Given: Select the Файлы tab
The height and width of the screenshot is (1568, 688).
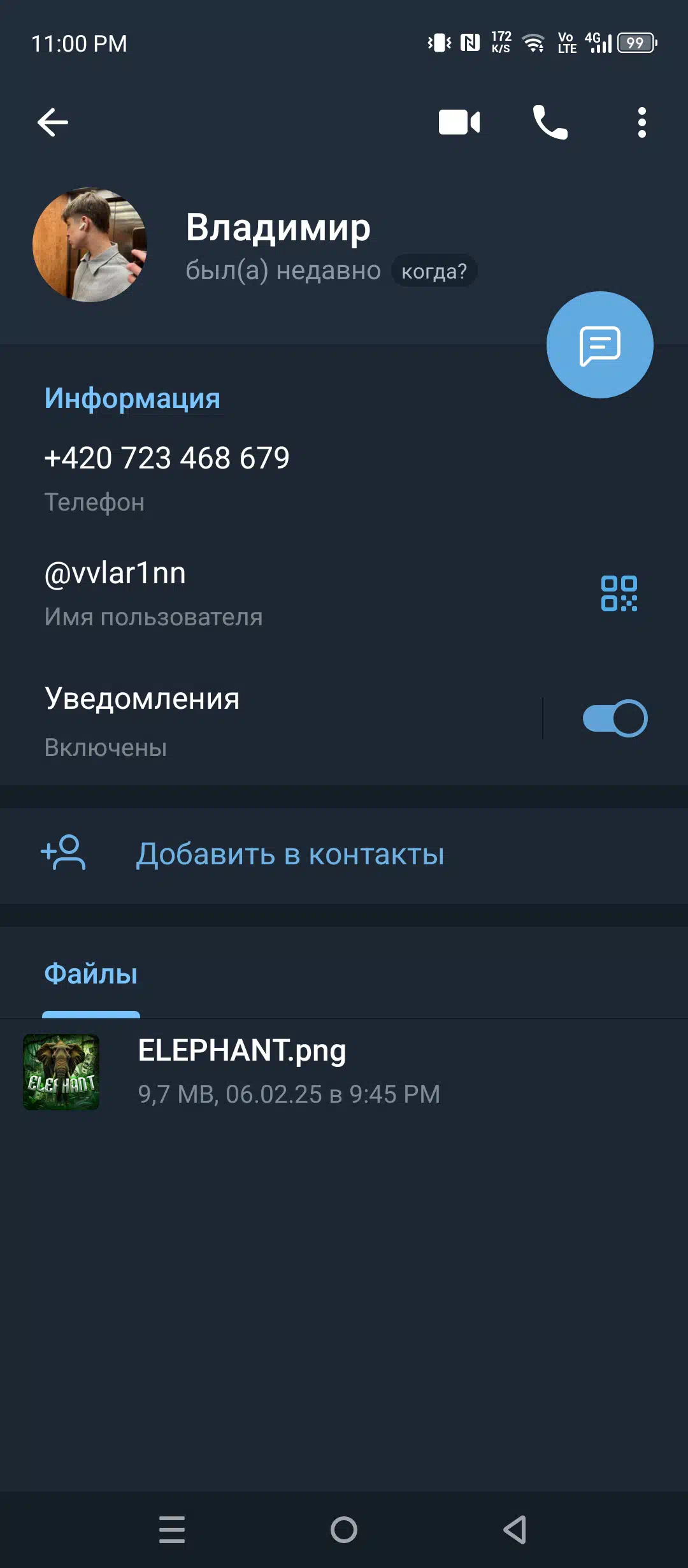Looking at the screenshot, I should pos(91,974).
